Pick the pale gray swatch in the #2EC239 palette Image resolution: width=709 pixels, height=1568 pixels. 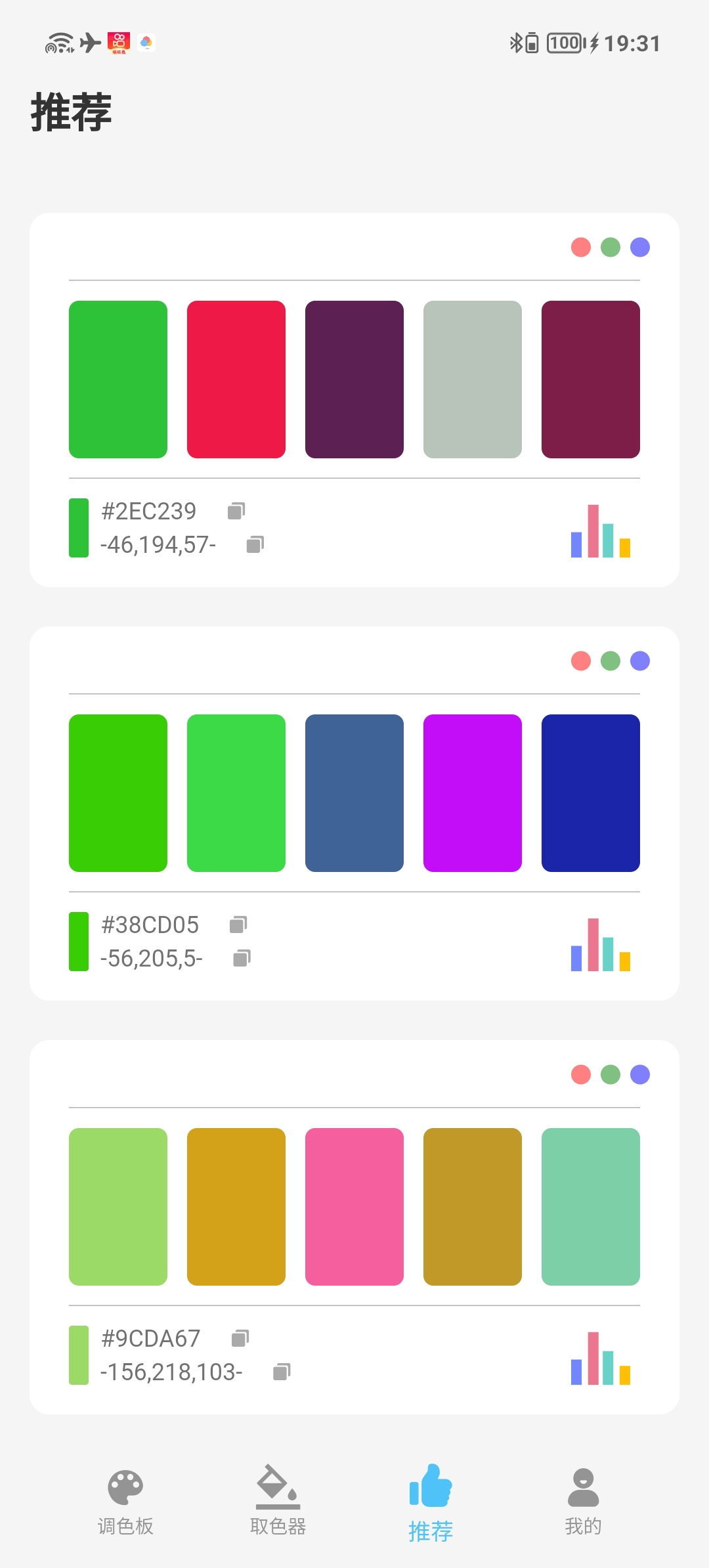click(473, 380)
